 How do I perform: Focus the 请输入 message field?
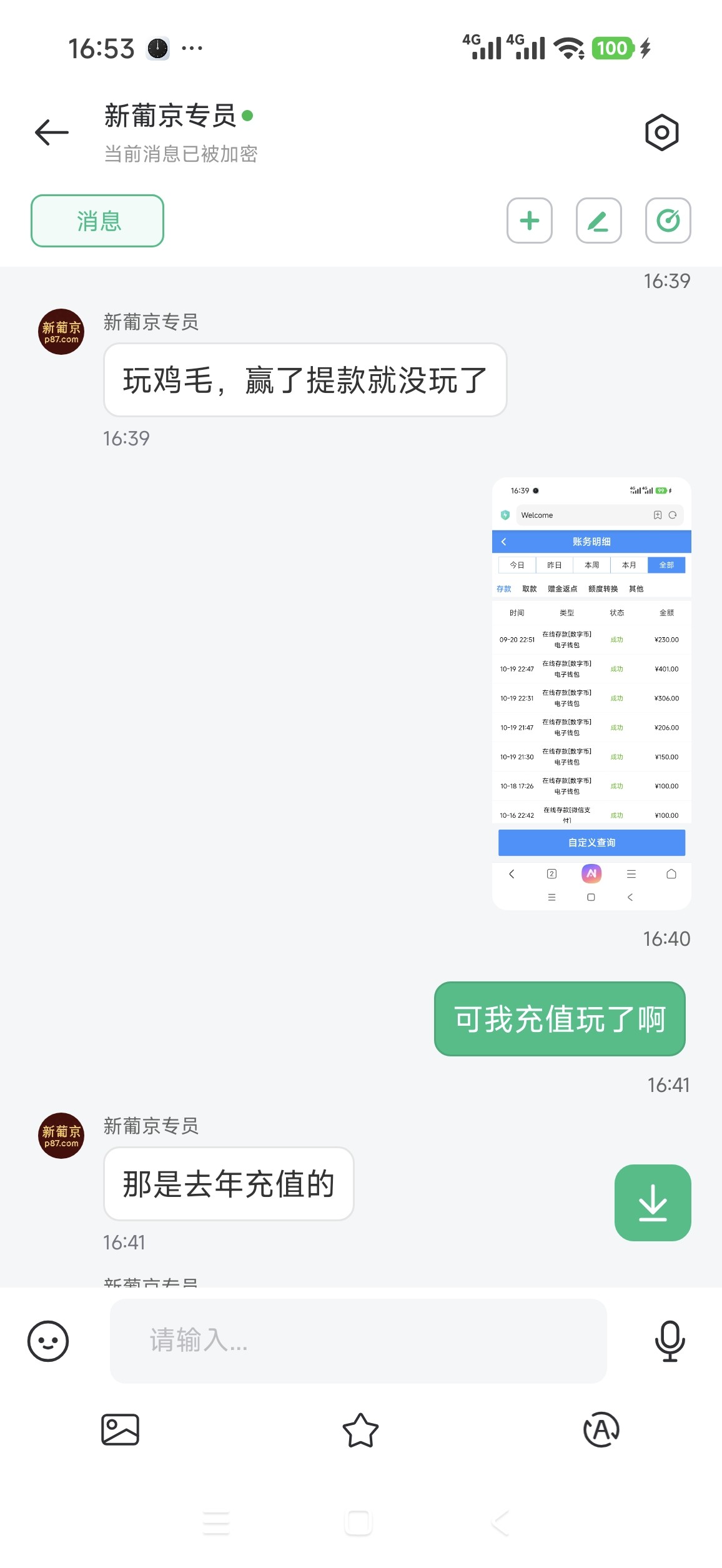(358, 1341)
